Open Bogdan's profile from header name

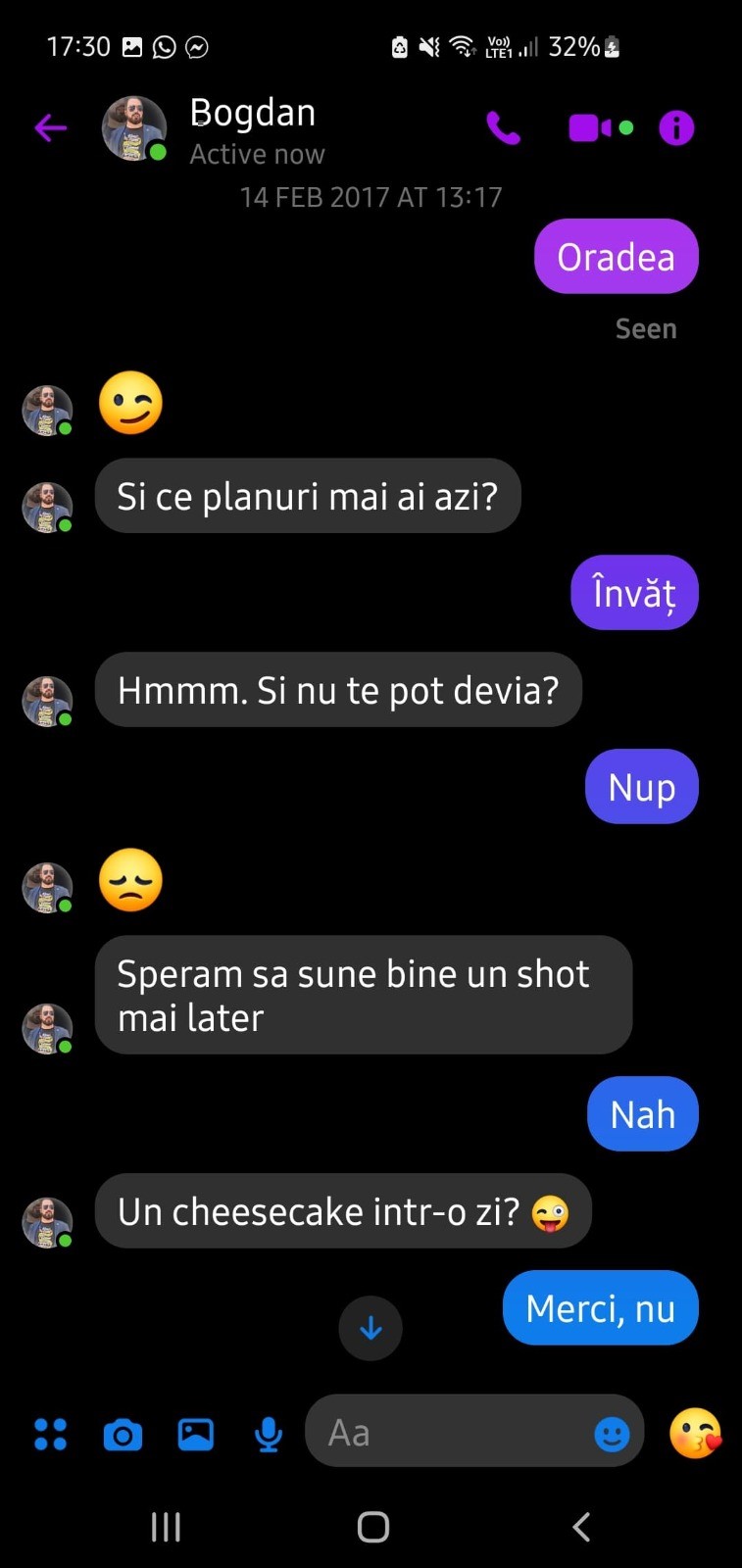coord(253,114)
